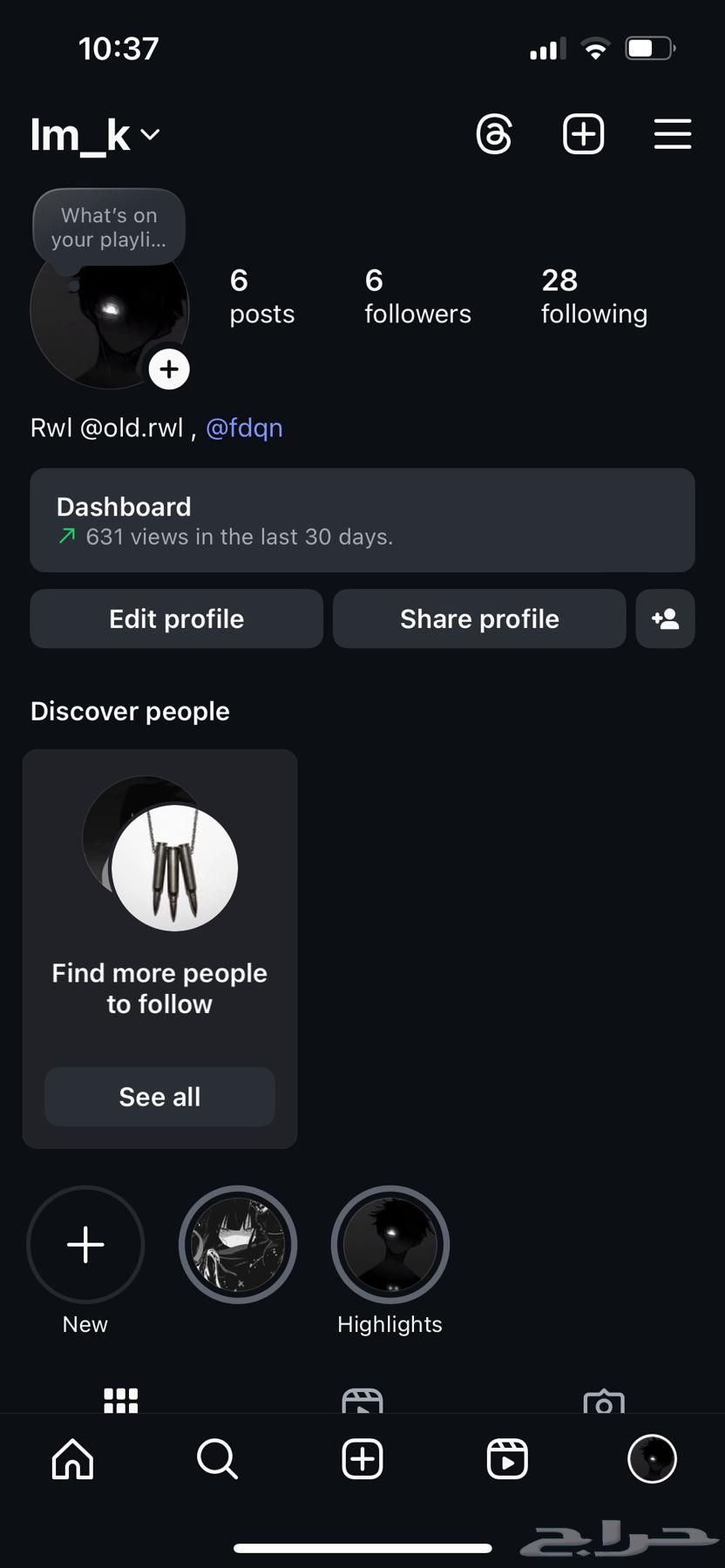View the 6 followers list
The image size is (725, 1568).
pyautogui.click(x=417, y=296)
